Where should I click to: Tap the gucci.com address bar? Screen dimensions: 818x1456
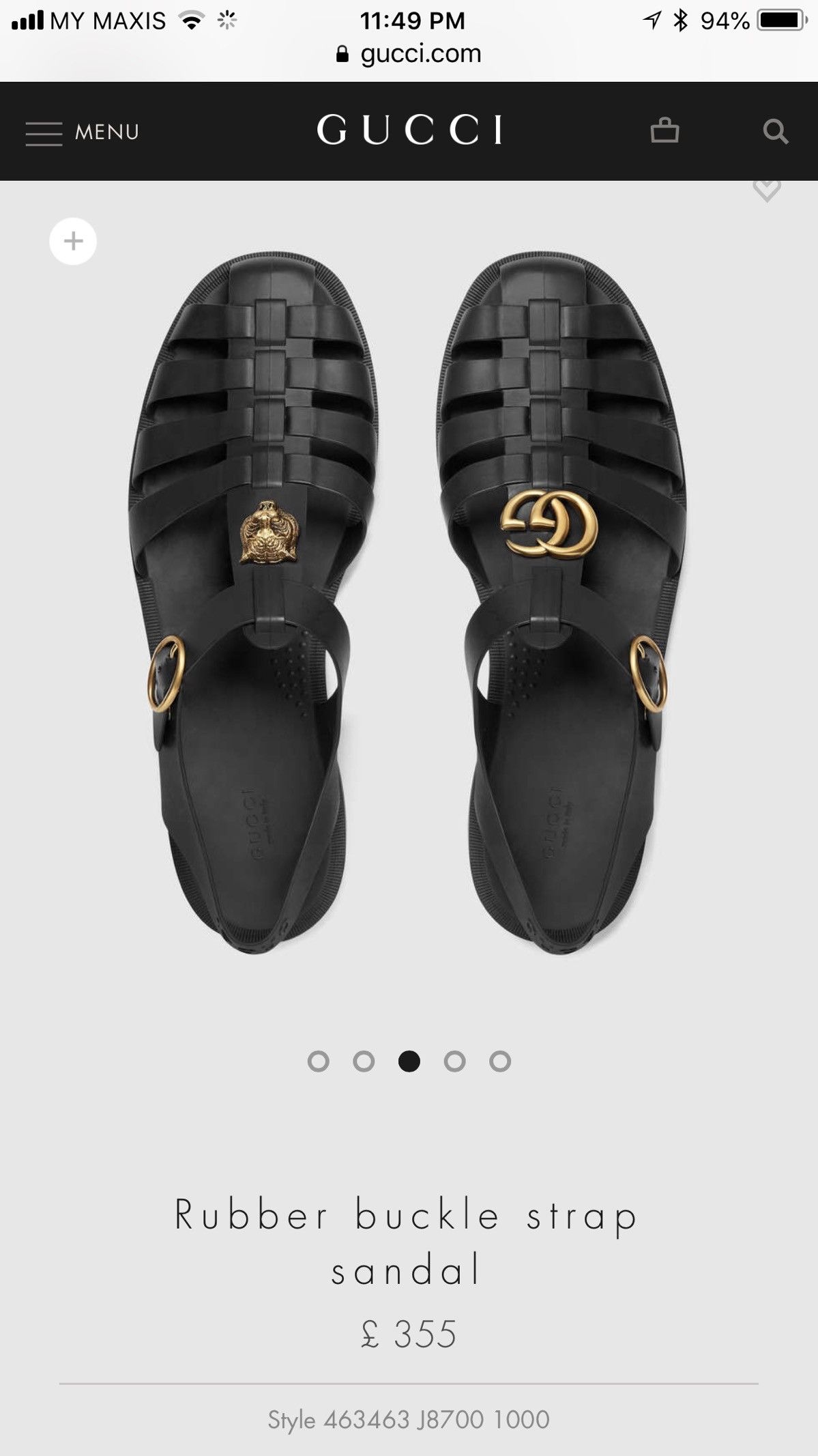coord(409,53)
